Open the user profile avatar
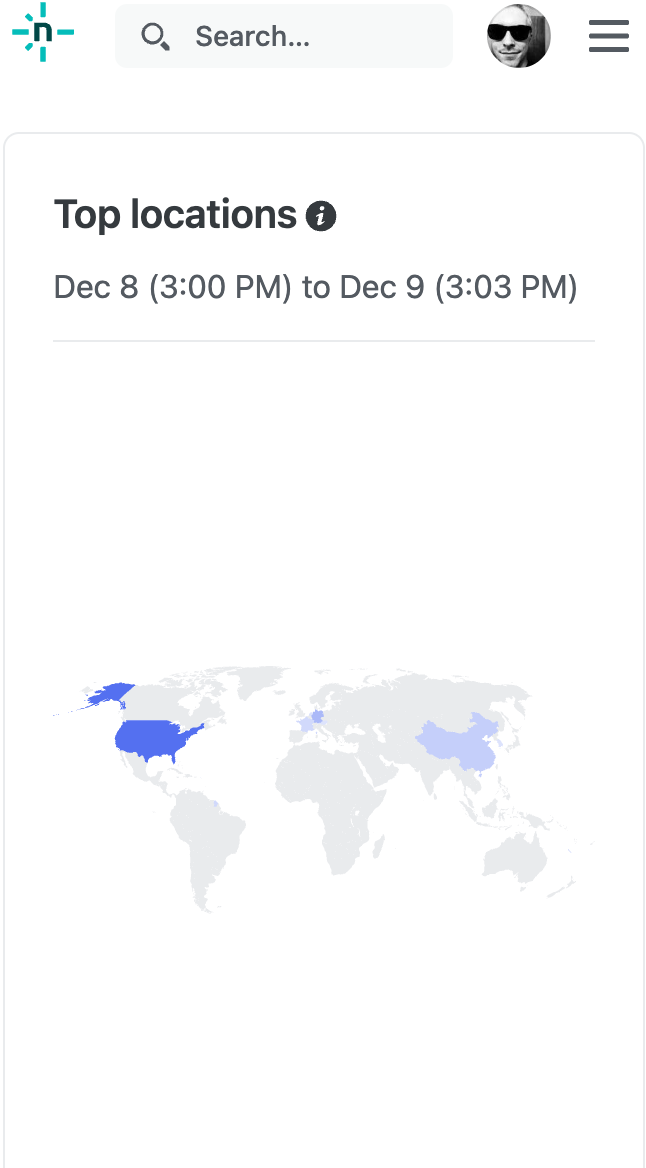The image size is (646, 1168). 518,36
